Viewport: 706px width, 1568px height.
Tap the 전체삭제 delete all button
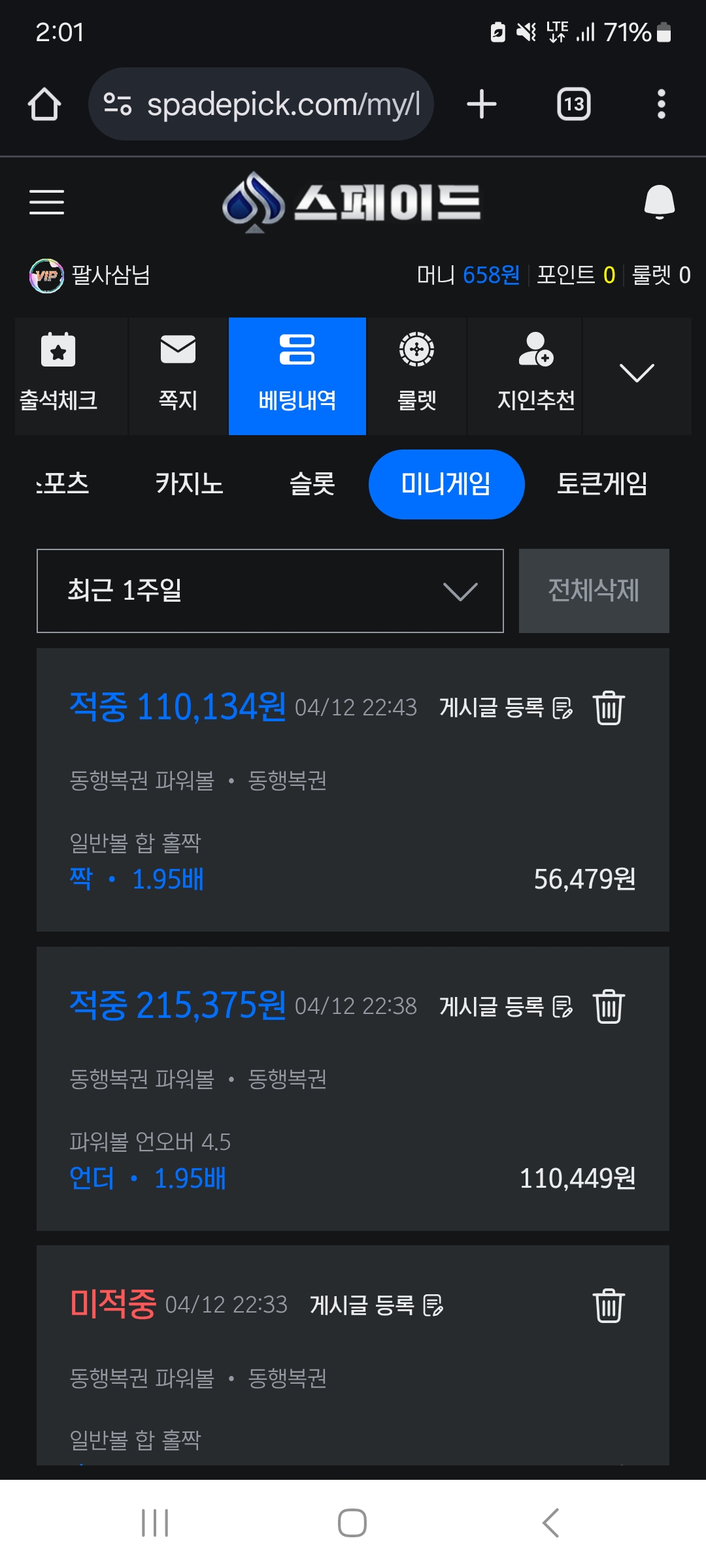[x=594, y=591]
